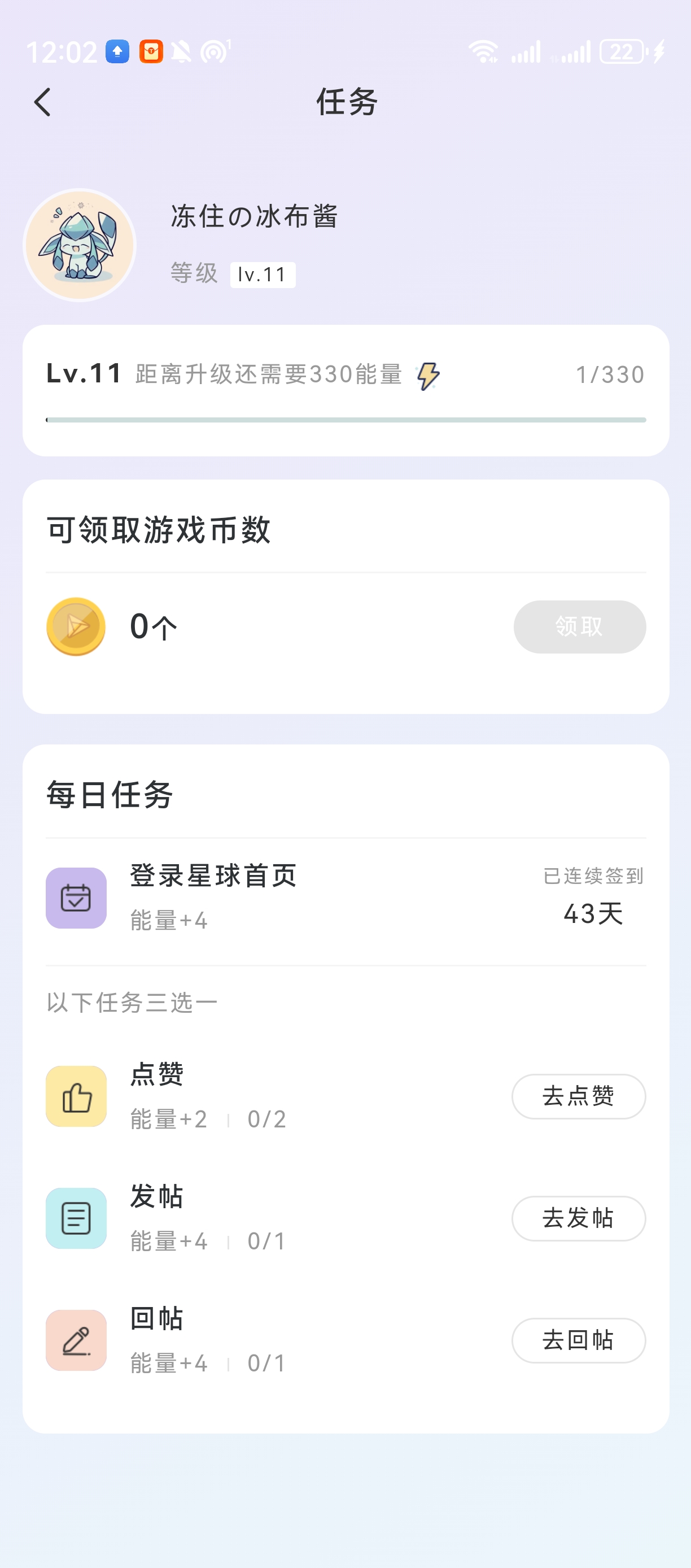Tap the 去发帖 button
The image size is (691, 1568).
tap(578, 1218)
